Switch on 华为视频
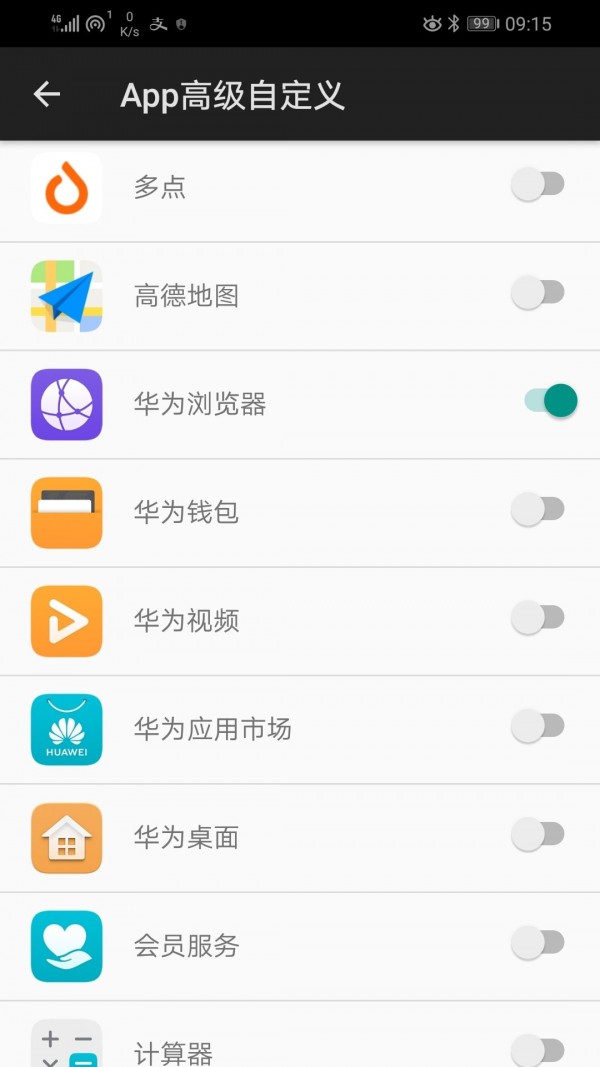This screenshot has width=600, height=1067. 538,618
